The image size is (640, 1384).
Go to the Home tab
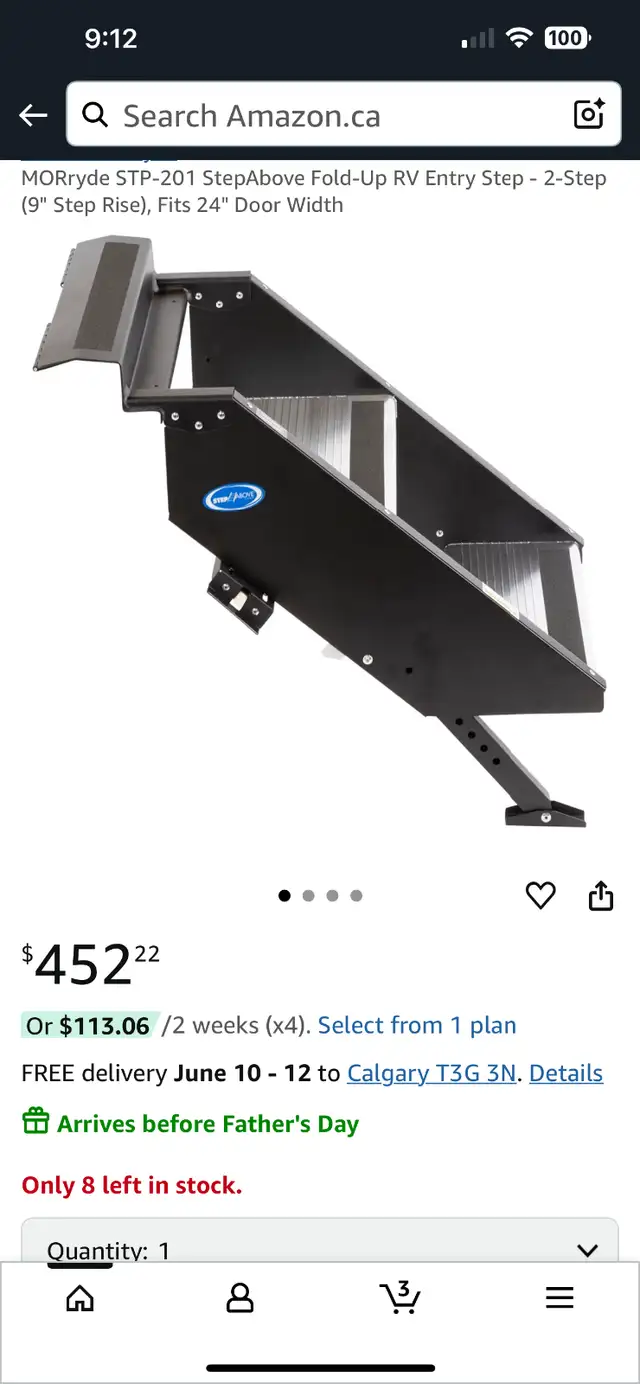[80, 1299]
